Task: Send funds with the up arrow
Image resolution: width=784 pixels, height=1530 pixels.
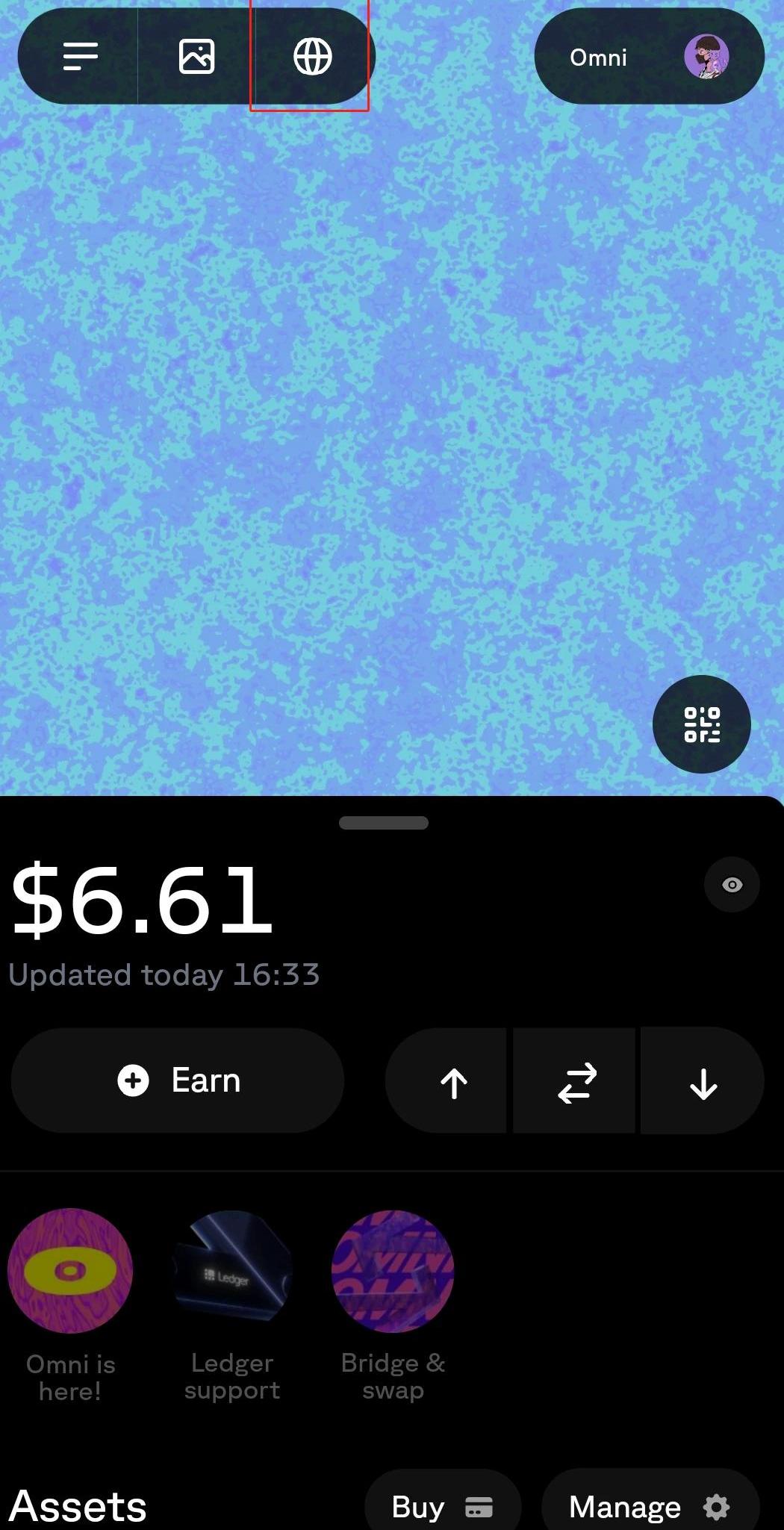Action: coord(453,1082)
